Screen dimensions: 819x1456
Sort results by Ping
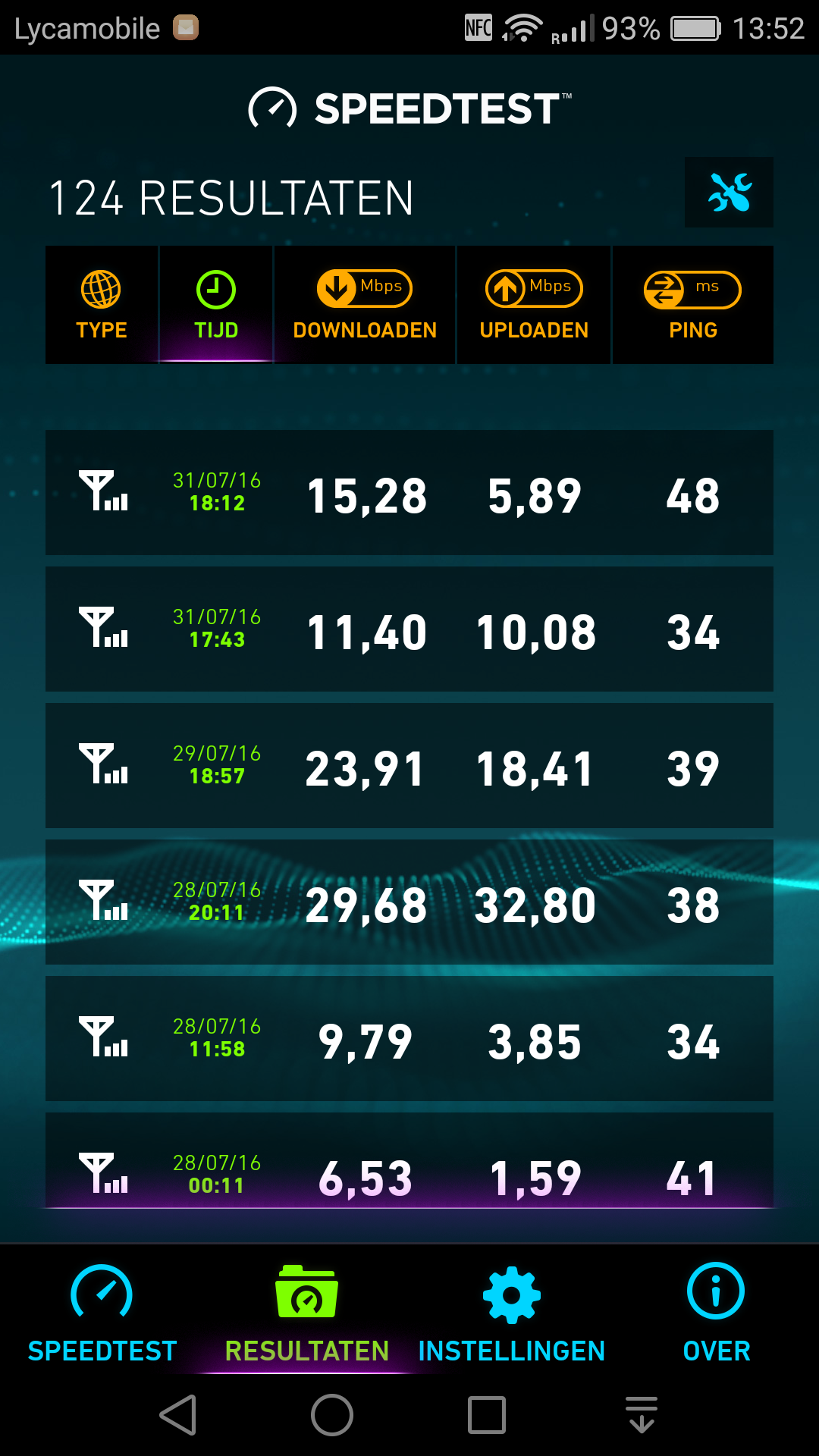point(692,305)
